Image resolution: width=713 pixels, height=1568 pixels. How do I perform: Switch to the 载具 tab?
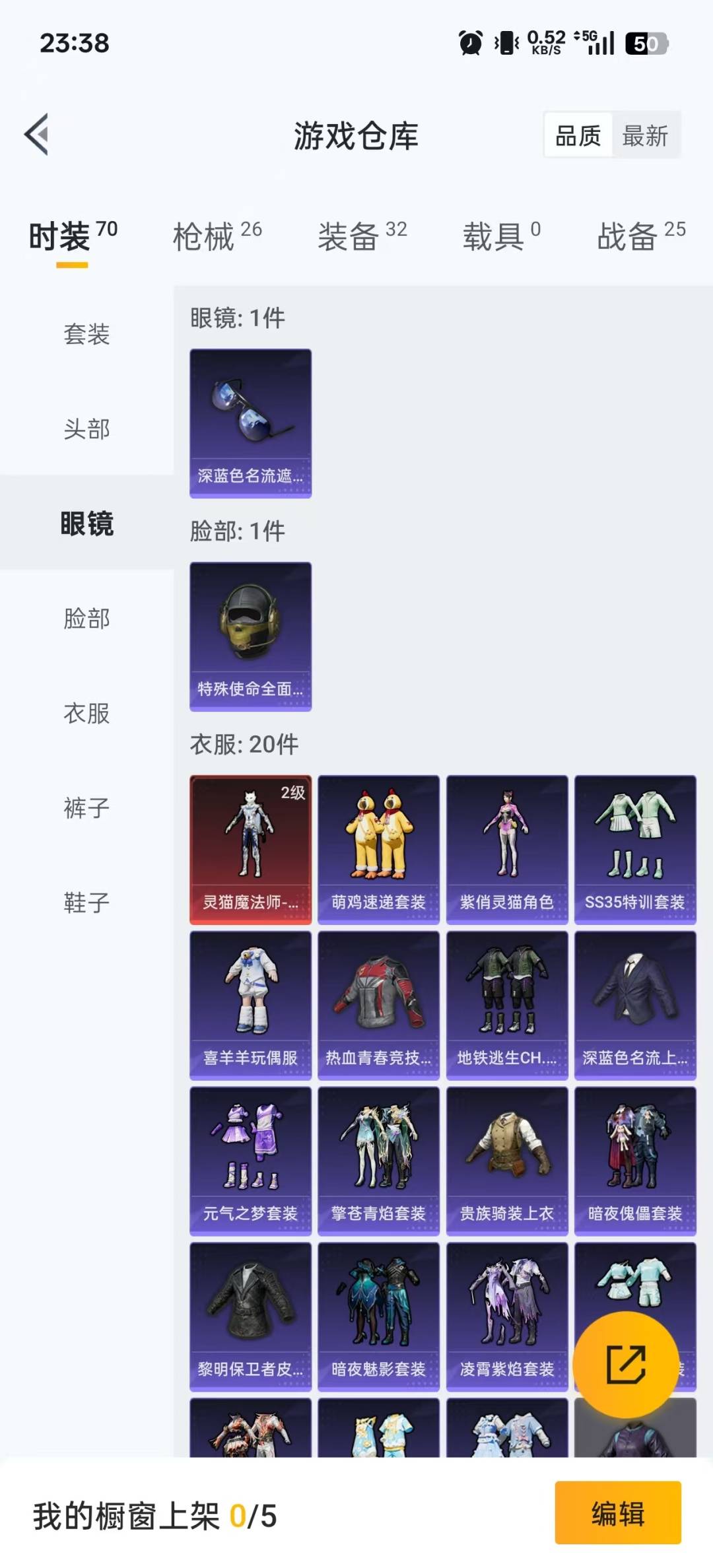pyautogui.click(x=501, y=236)
